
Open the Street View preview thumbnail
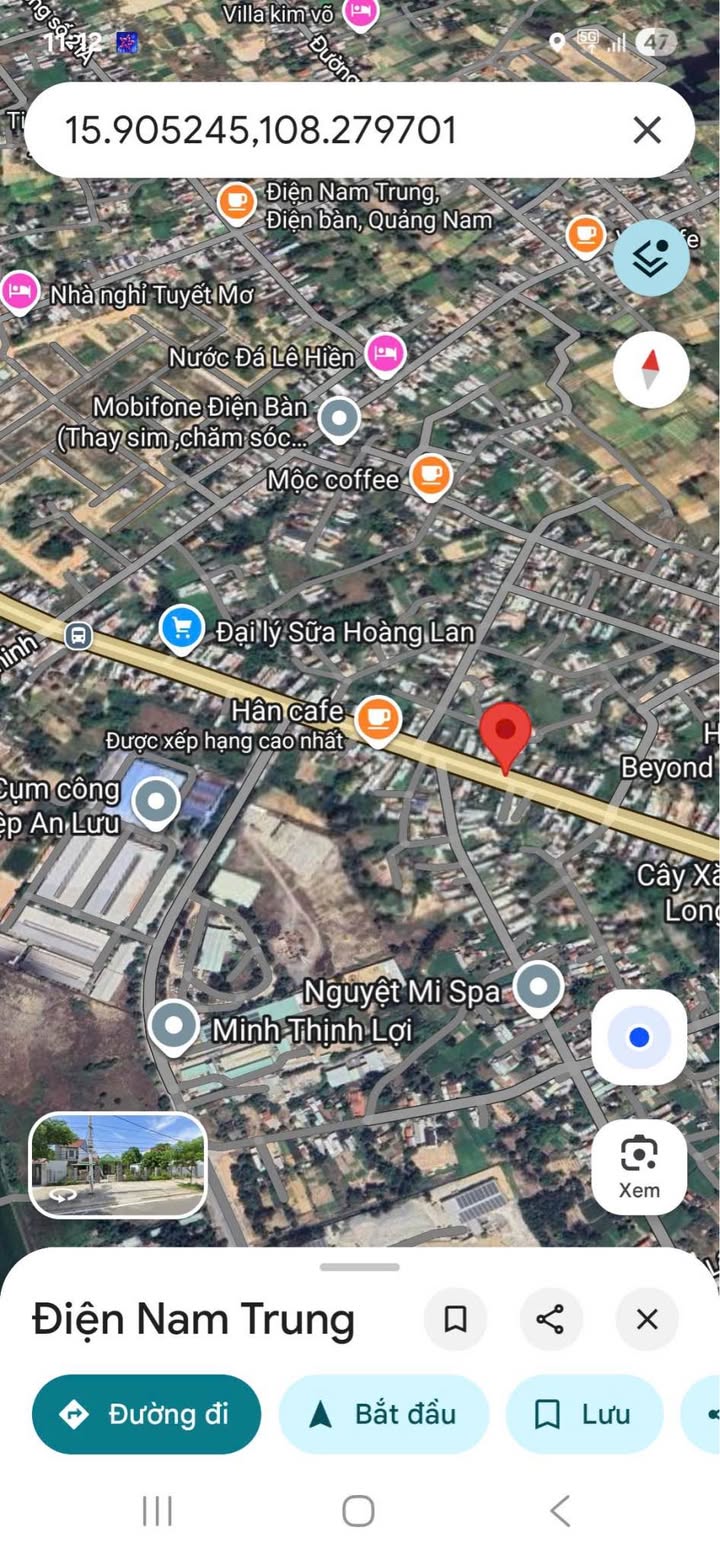coord(118,1165)
